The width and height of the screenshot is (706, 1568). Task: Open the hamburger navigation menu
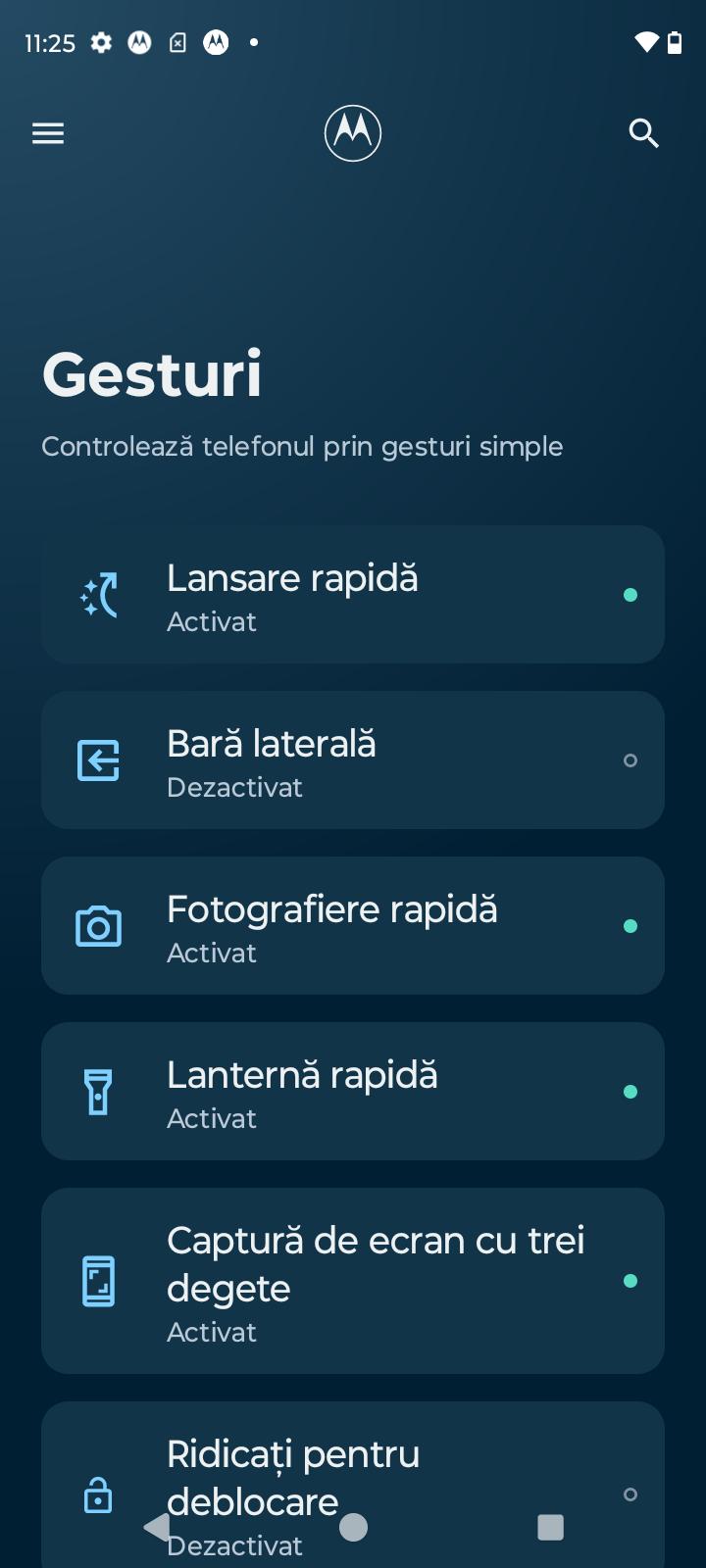(48, 133)
